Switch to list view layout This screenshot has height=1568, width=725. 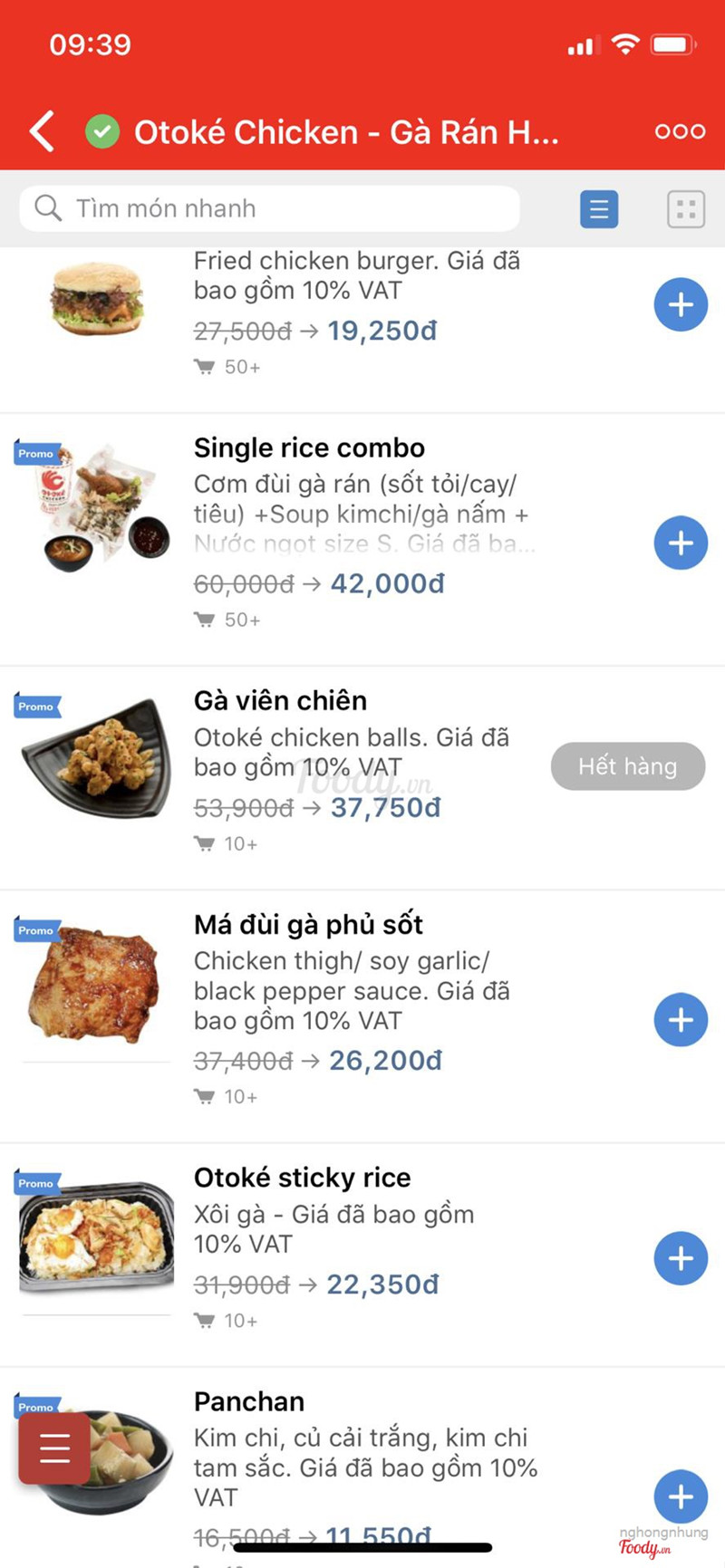pos(599,209)
